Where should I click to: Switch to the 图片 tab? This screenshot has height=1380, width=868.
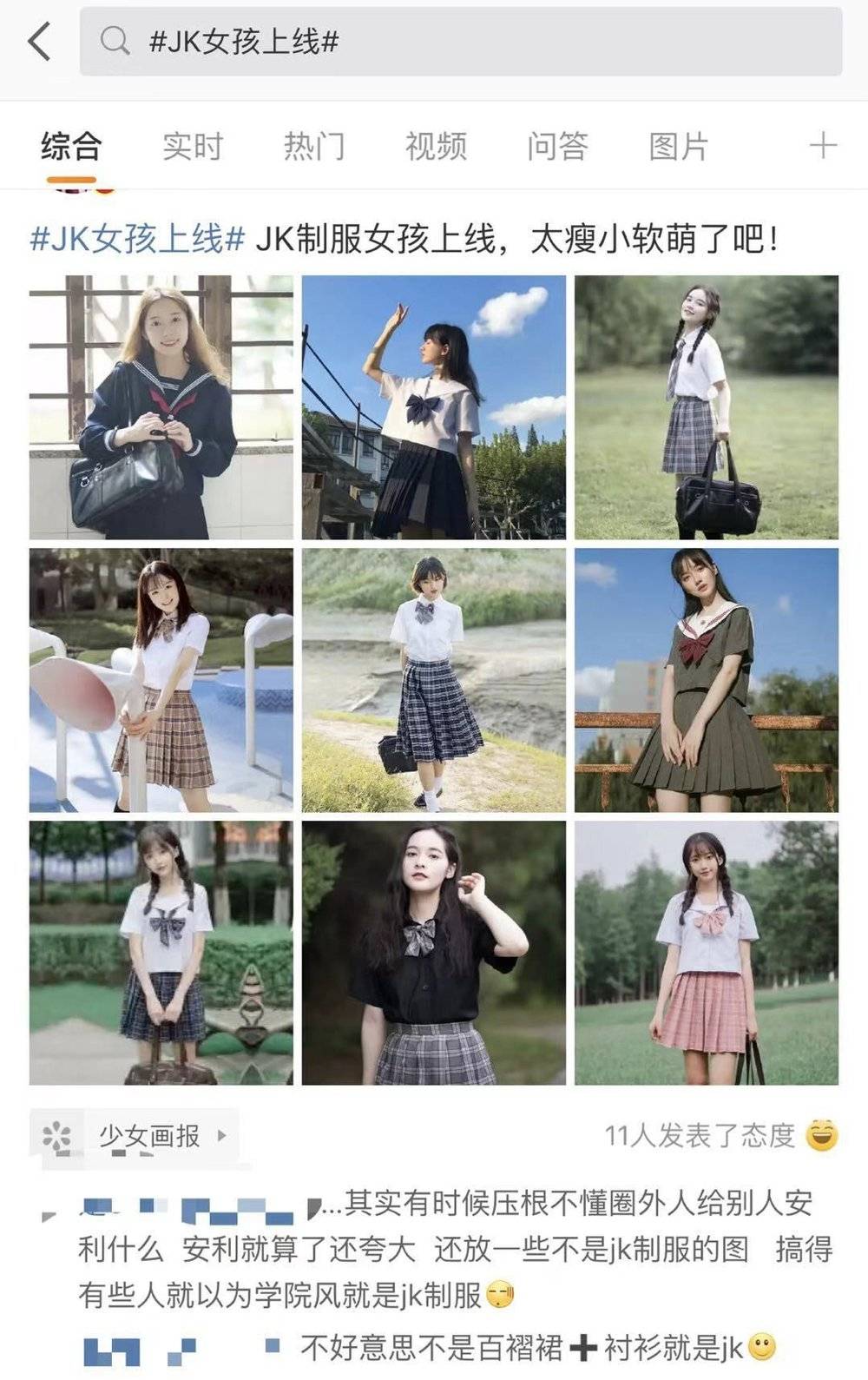click(679, 146)
